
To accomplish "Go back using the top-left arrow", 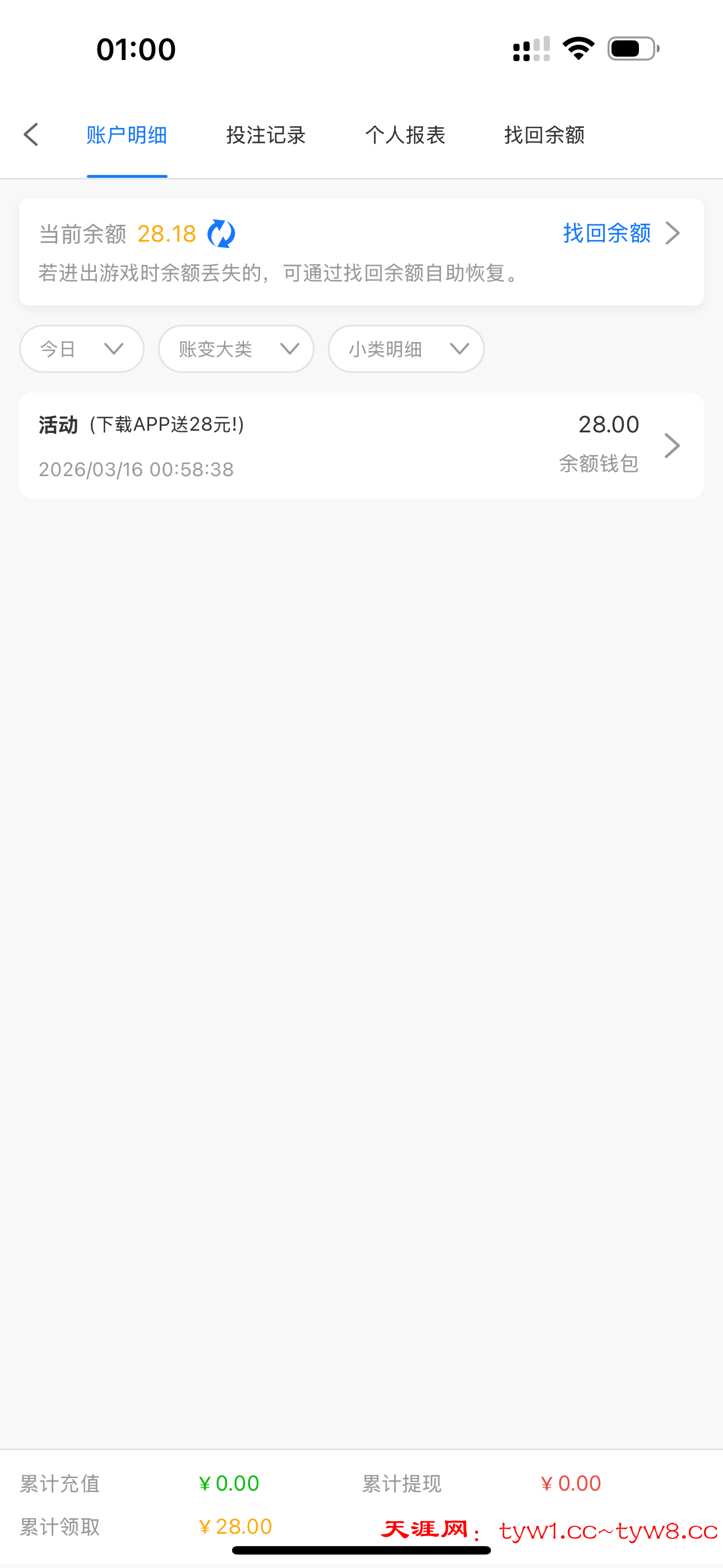I will [x=31, y=135].
